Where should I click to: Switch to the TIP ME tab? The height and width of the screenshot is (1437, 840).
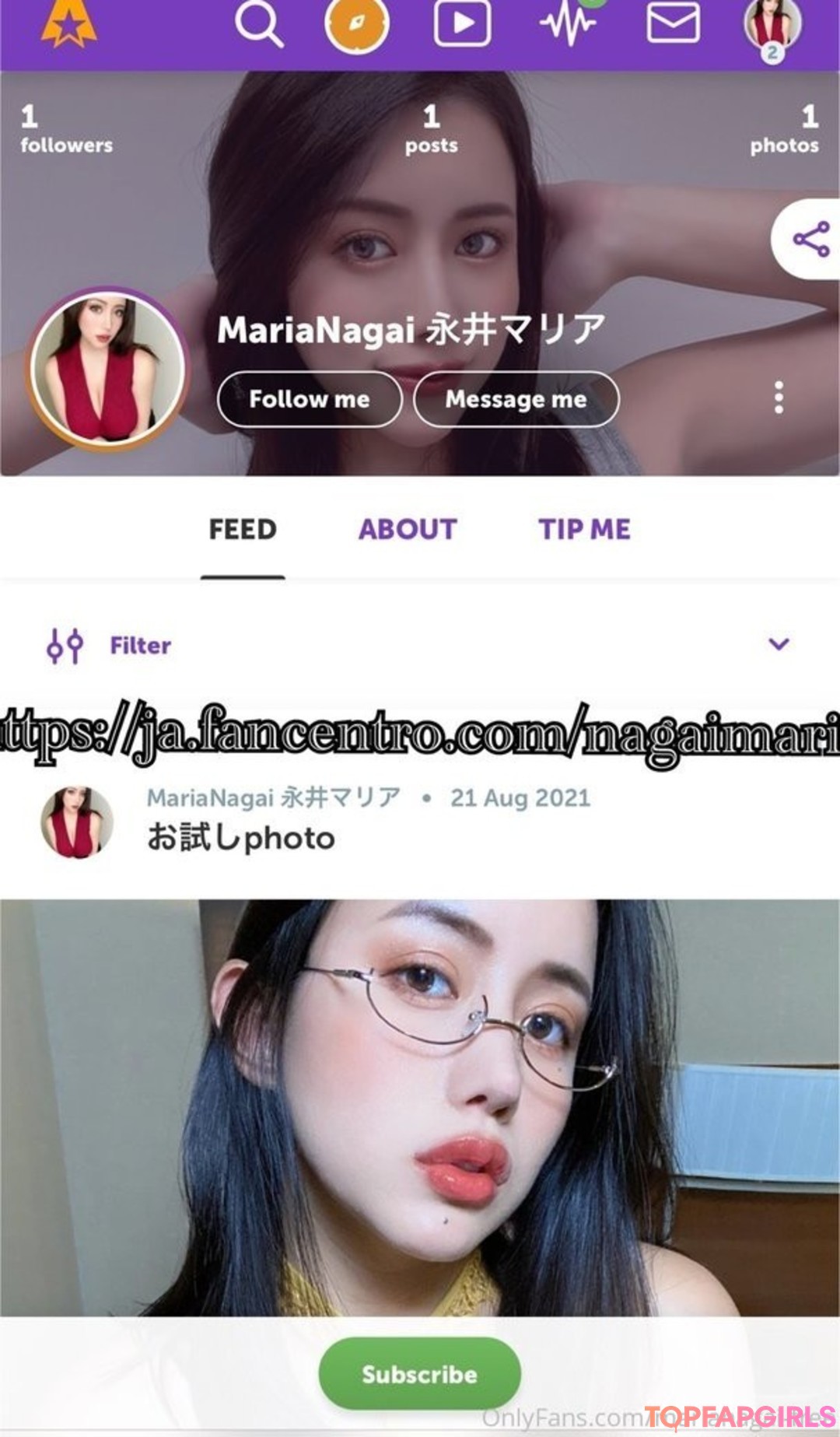(584, 530)
